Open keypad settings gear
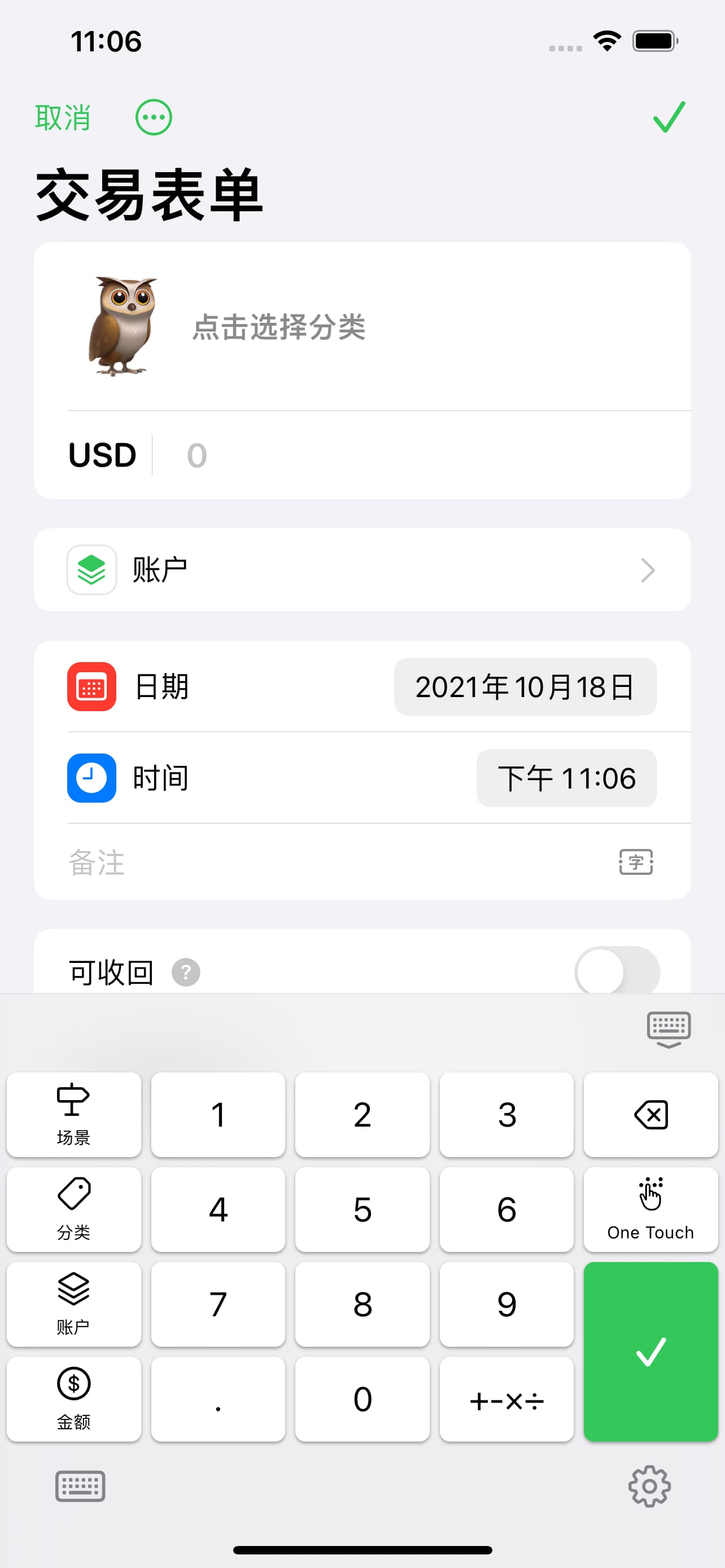The height and width of the screenshot is (1568, 725). [x=649, y=1486]
